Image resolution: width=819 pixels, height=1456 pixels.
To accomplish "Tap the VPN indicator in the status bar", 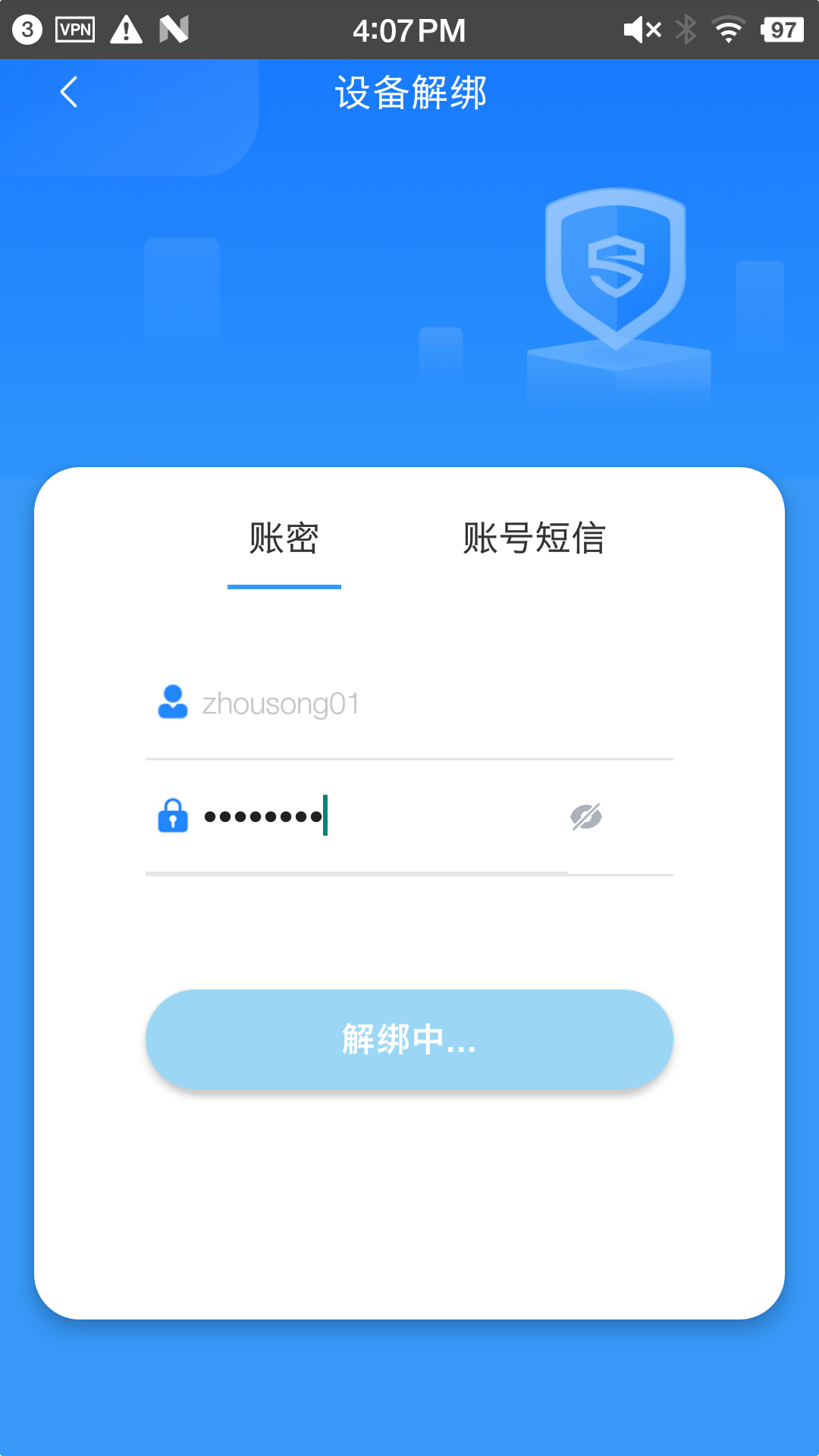I will pyautogui.click(x=75, y=29).
